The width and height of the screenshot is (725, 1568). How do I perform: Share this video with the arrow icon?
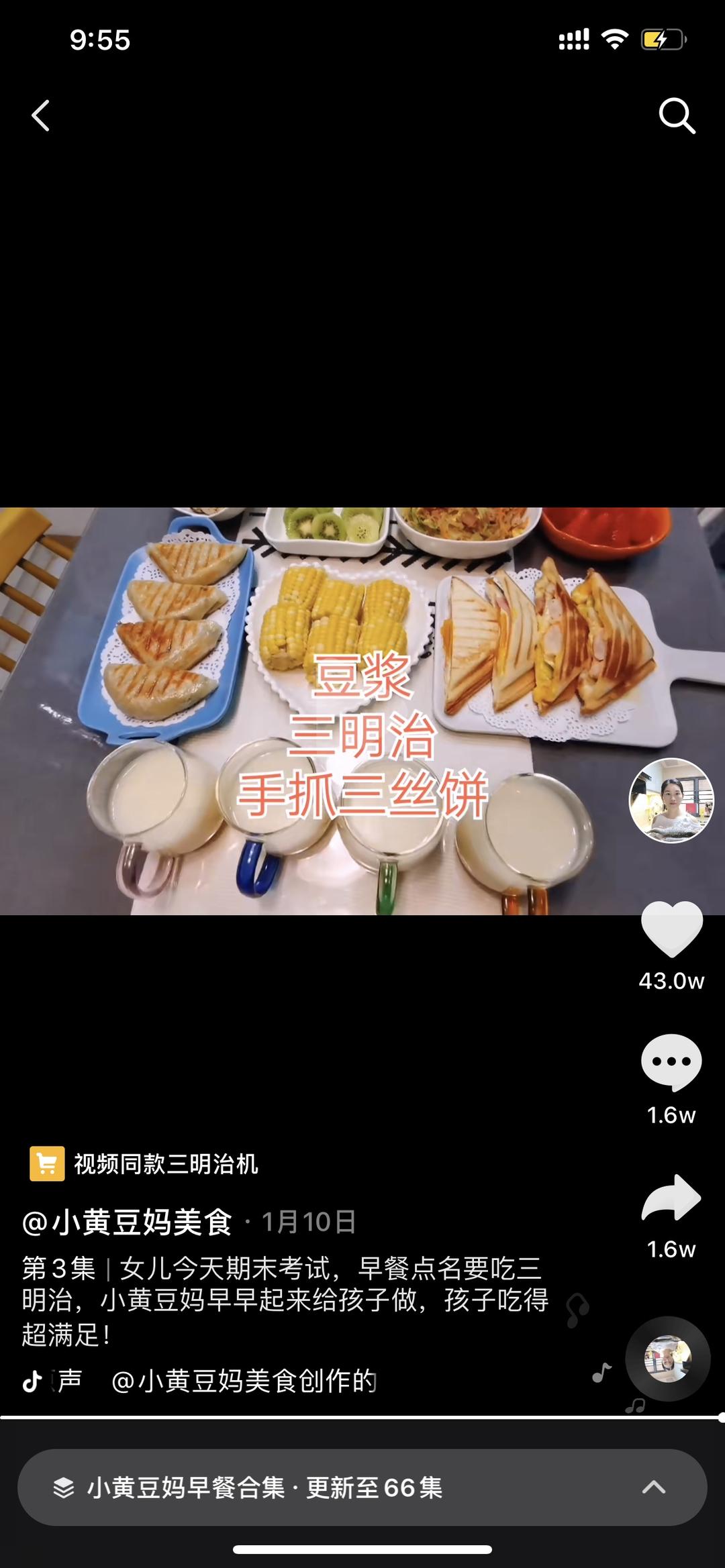click(x=671, y=1197)
